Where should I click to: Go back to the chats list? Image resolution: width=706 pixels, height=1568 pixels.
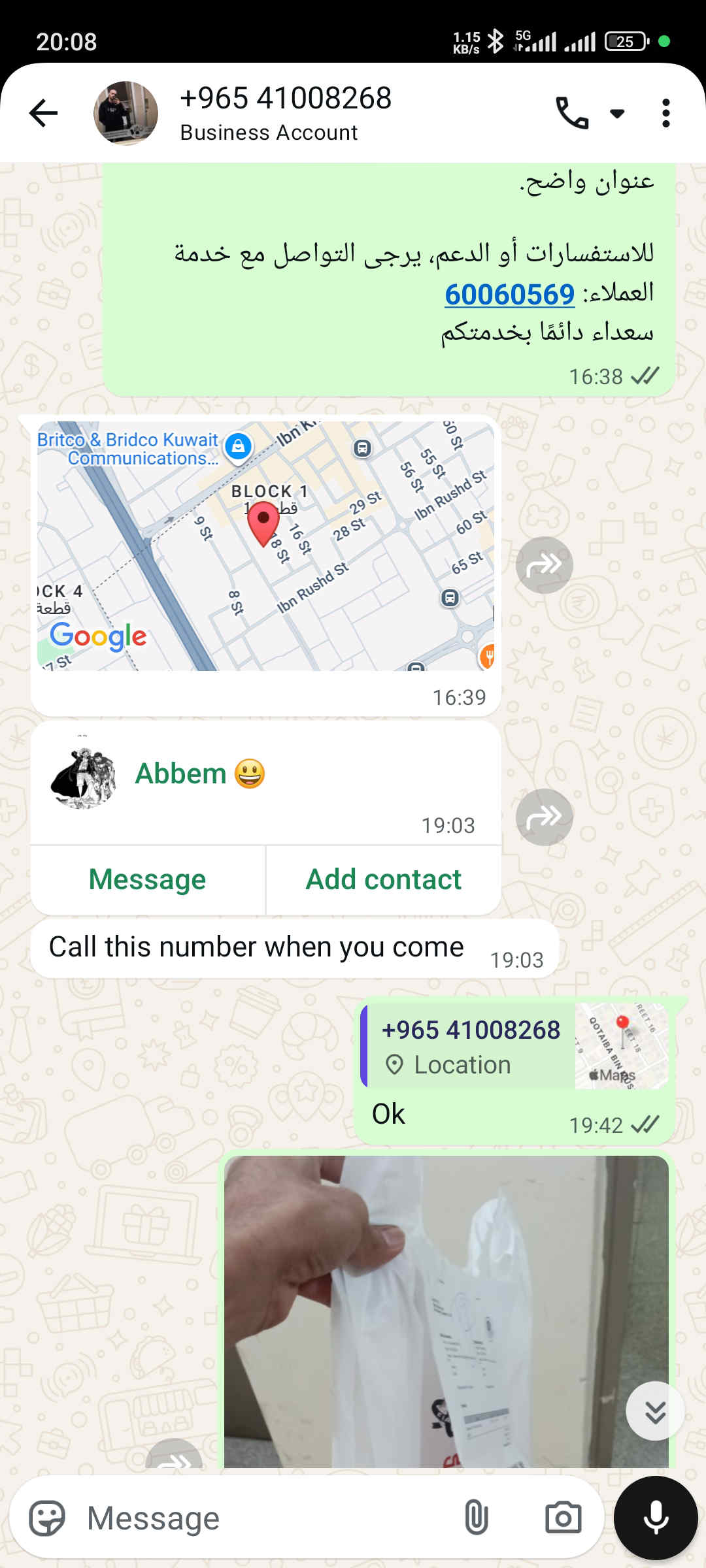(44, 113)
